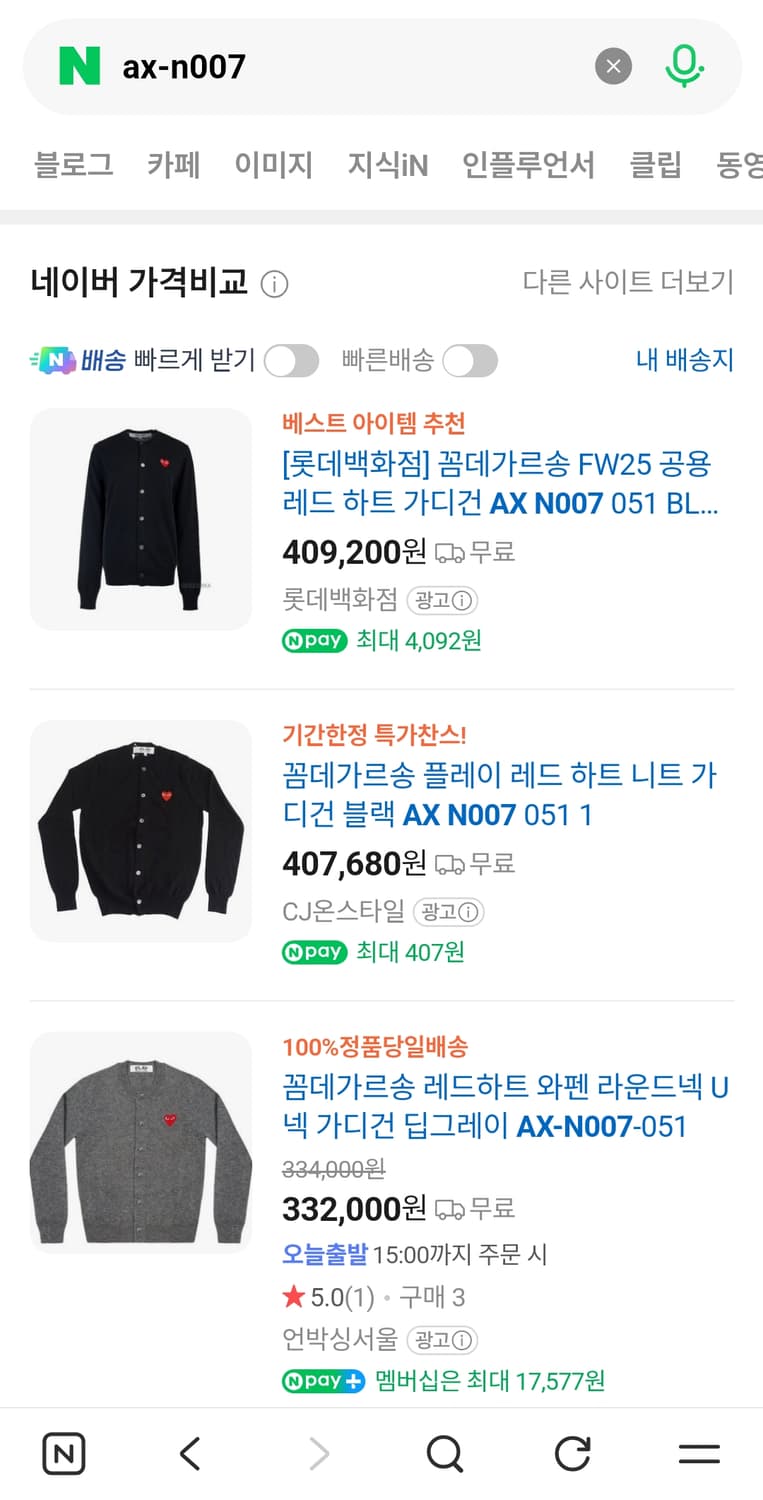Screen dimensions: 763x1500
Task: Open search from the bottom magnifier icon
Action: pos(444,1453)
